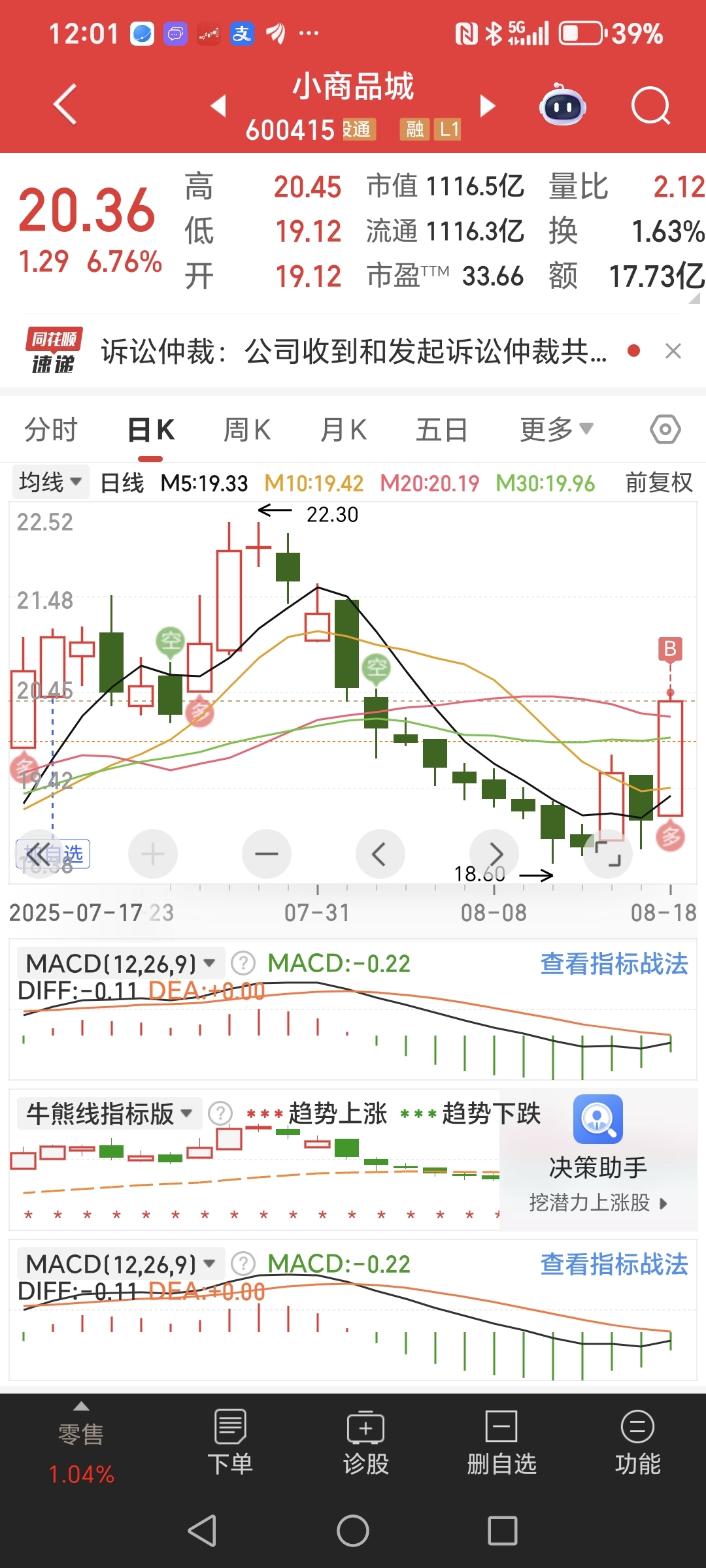
Task: Switch to the previous stock with the left triangle
Action: click(218, 105)
